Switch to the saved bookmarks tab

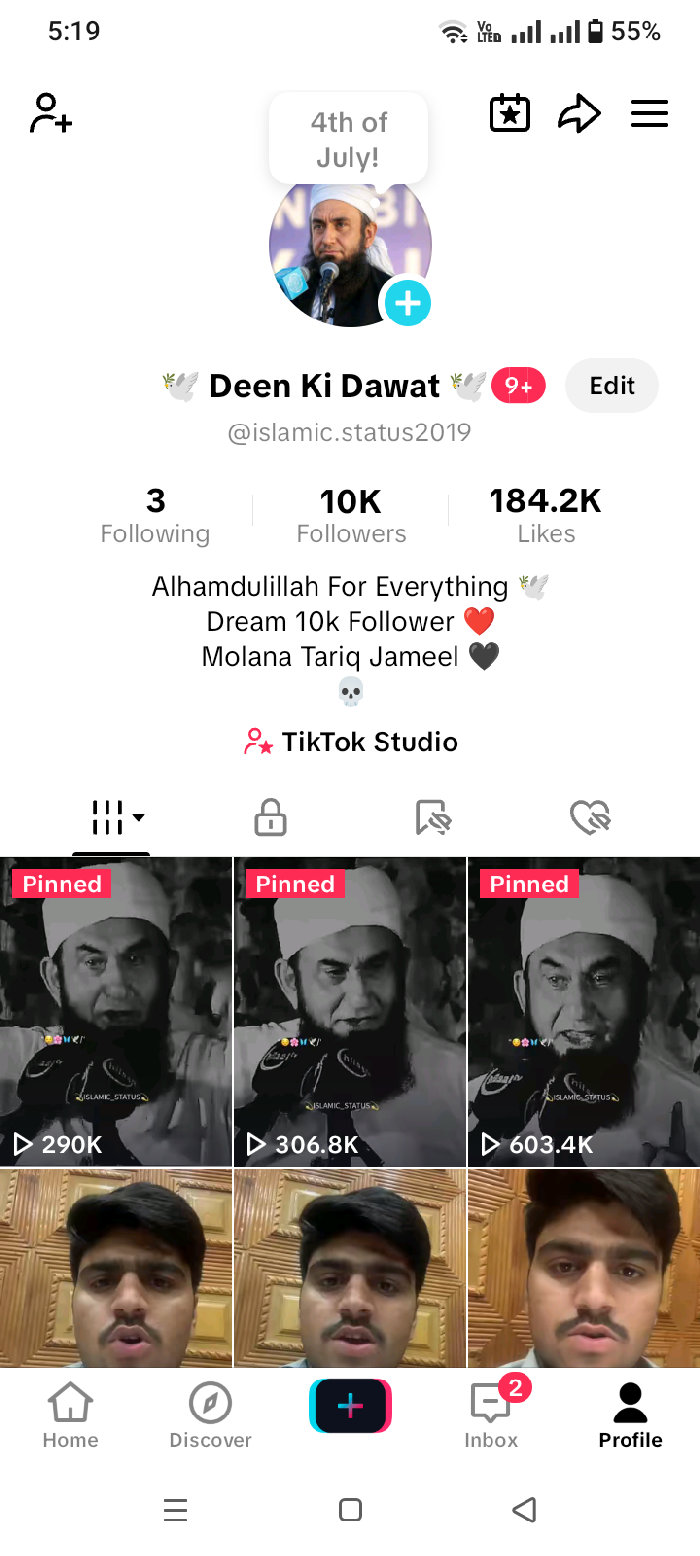432,818
